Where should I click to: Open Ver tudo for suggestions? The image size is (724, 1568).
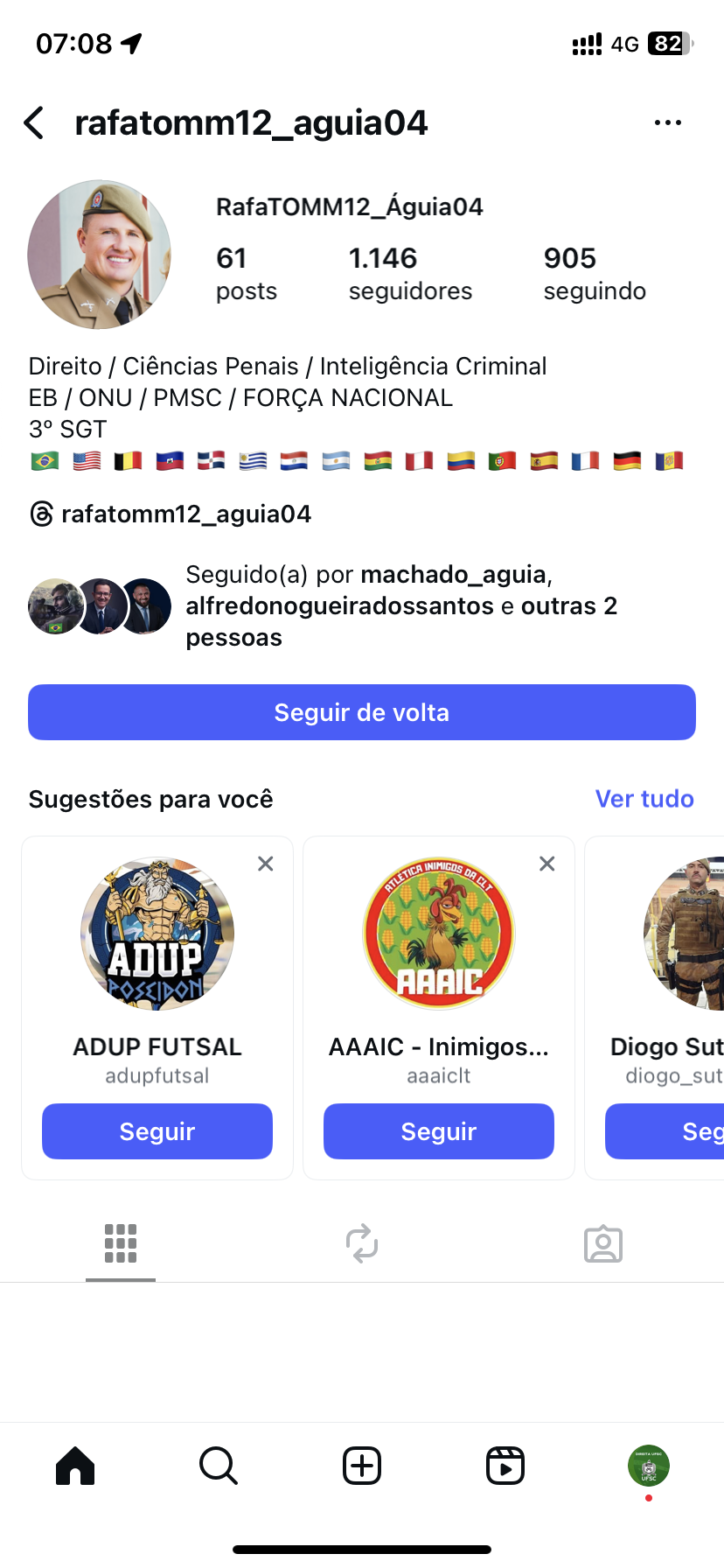pyautogui.click(x=644, y=799)
